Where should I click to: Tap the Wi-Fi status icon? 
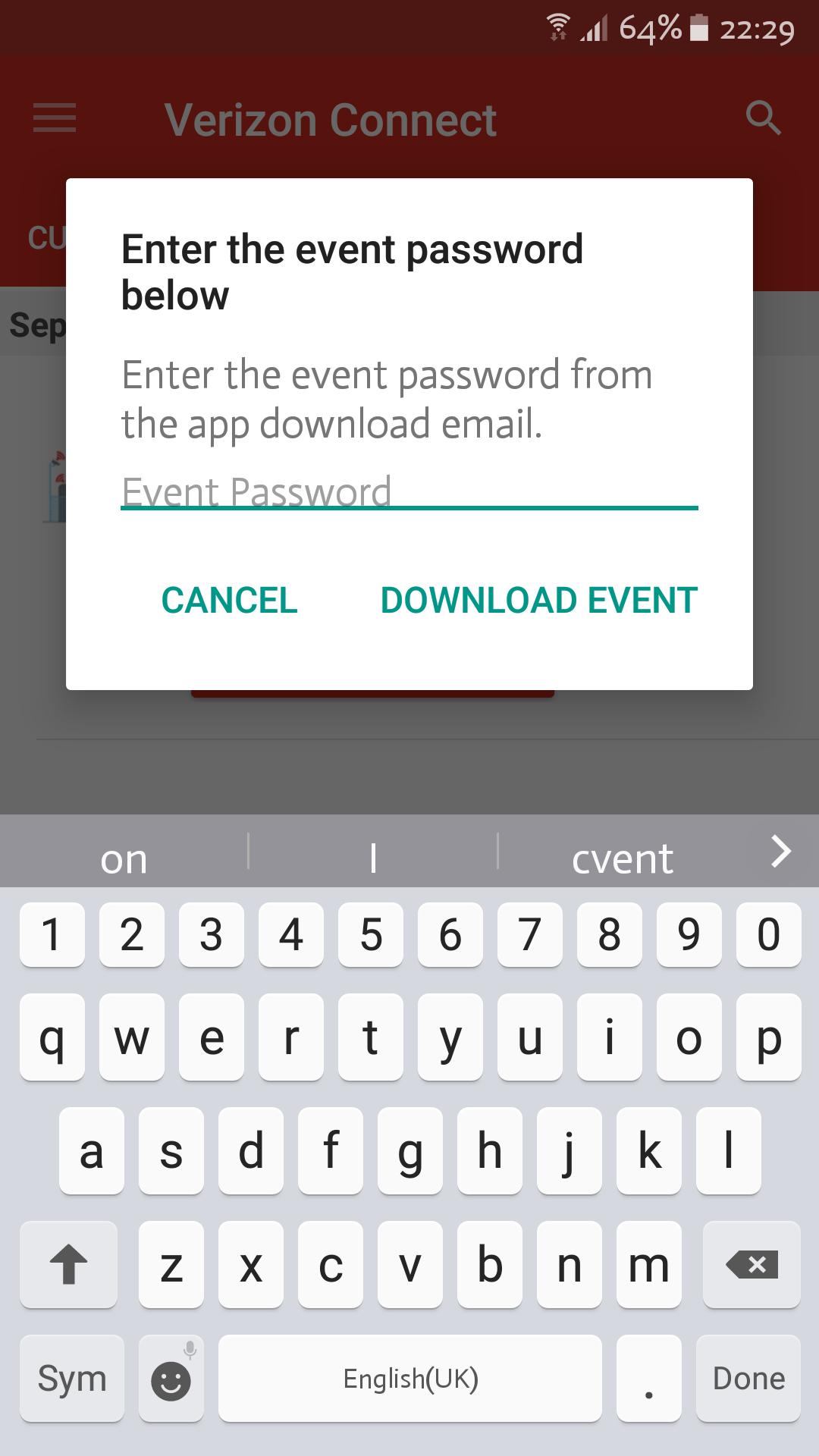pos(559,29)
